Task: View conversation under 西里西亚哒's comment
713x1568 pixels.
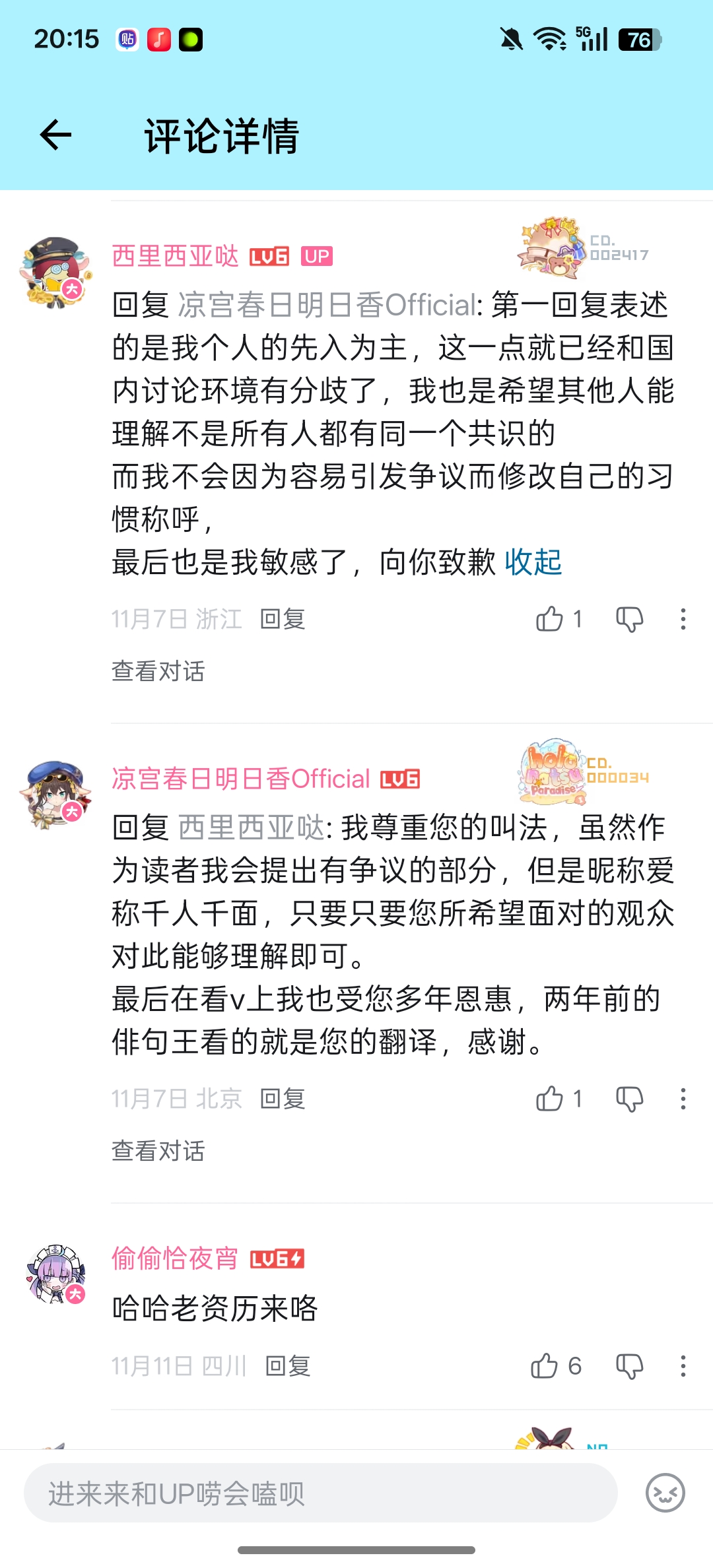Action: 158,671
